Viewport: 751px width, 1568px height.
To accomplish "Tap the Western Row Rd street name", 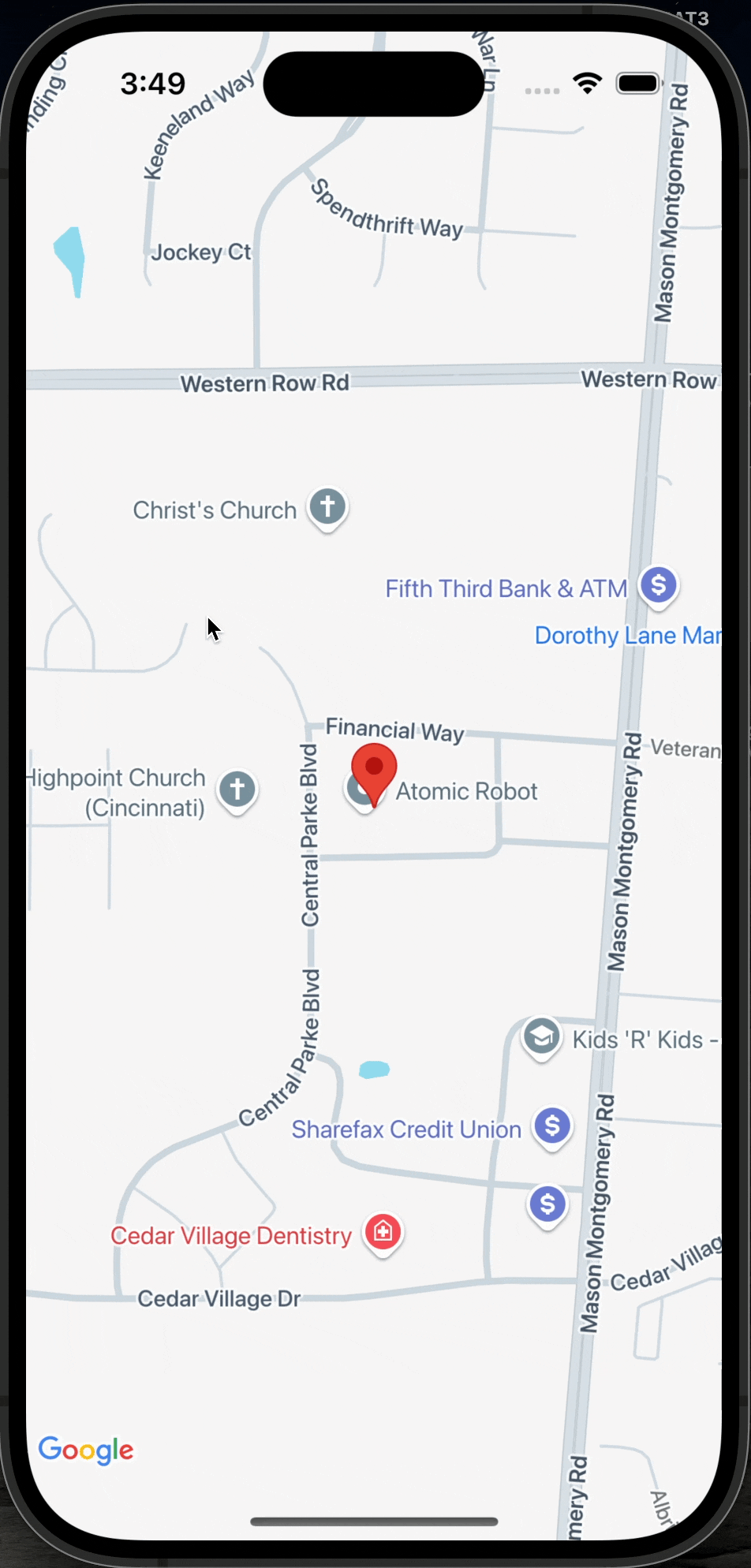I will coord(264,383).
